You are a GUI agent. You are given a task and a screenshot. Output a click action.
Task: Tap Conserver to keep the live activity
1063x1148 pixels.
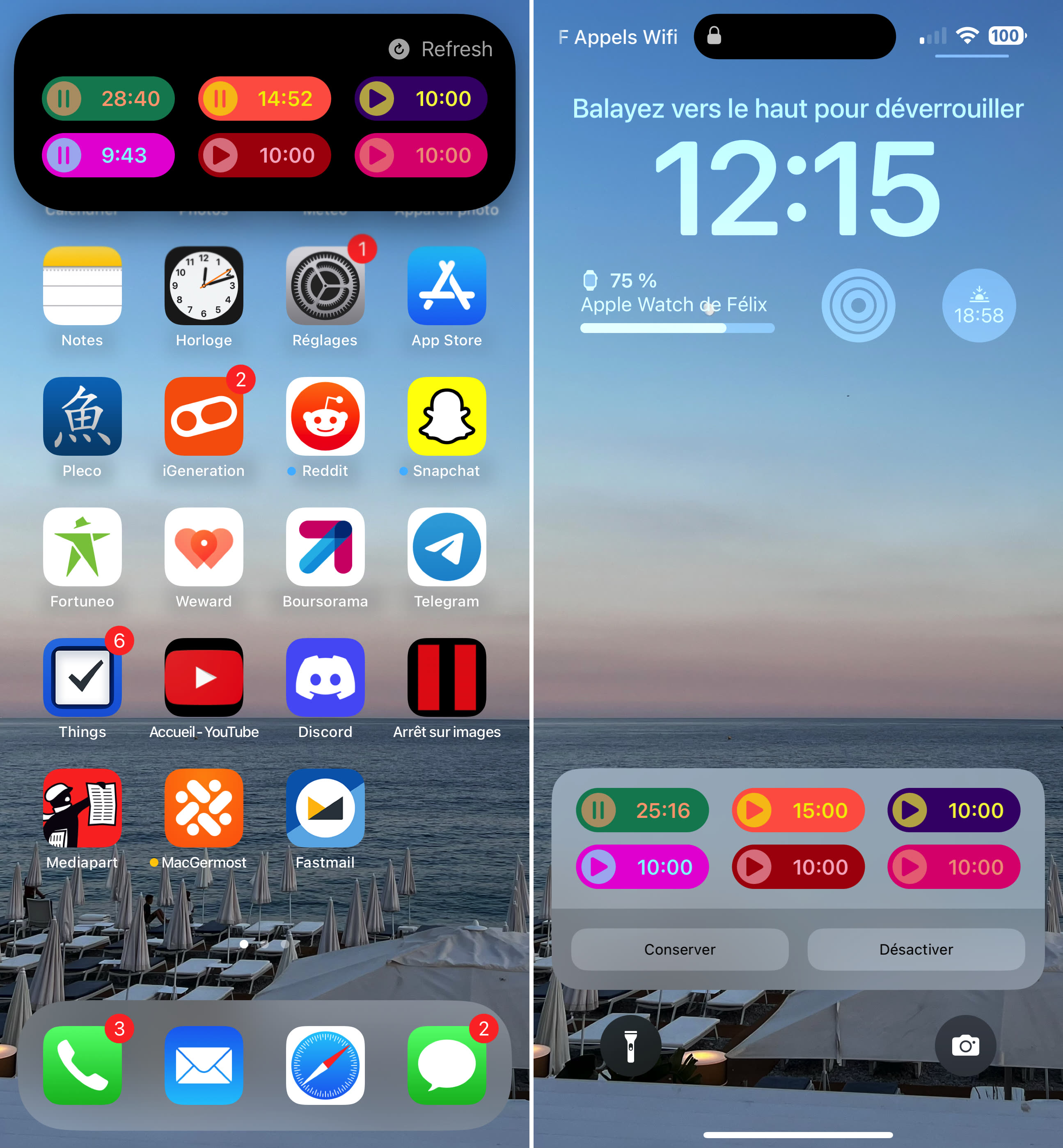pos(679,949)
